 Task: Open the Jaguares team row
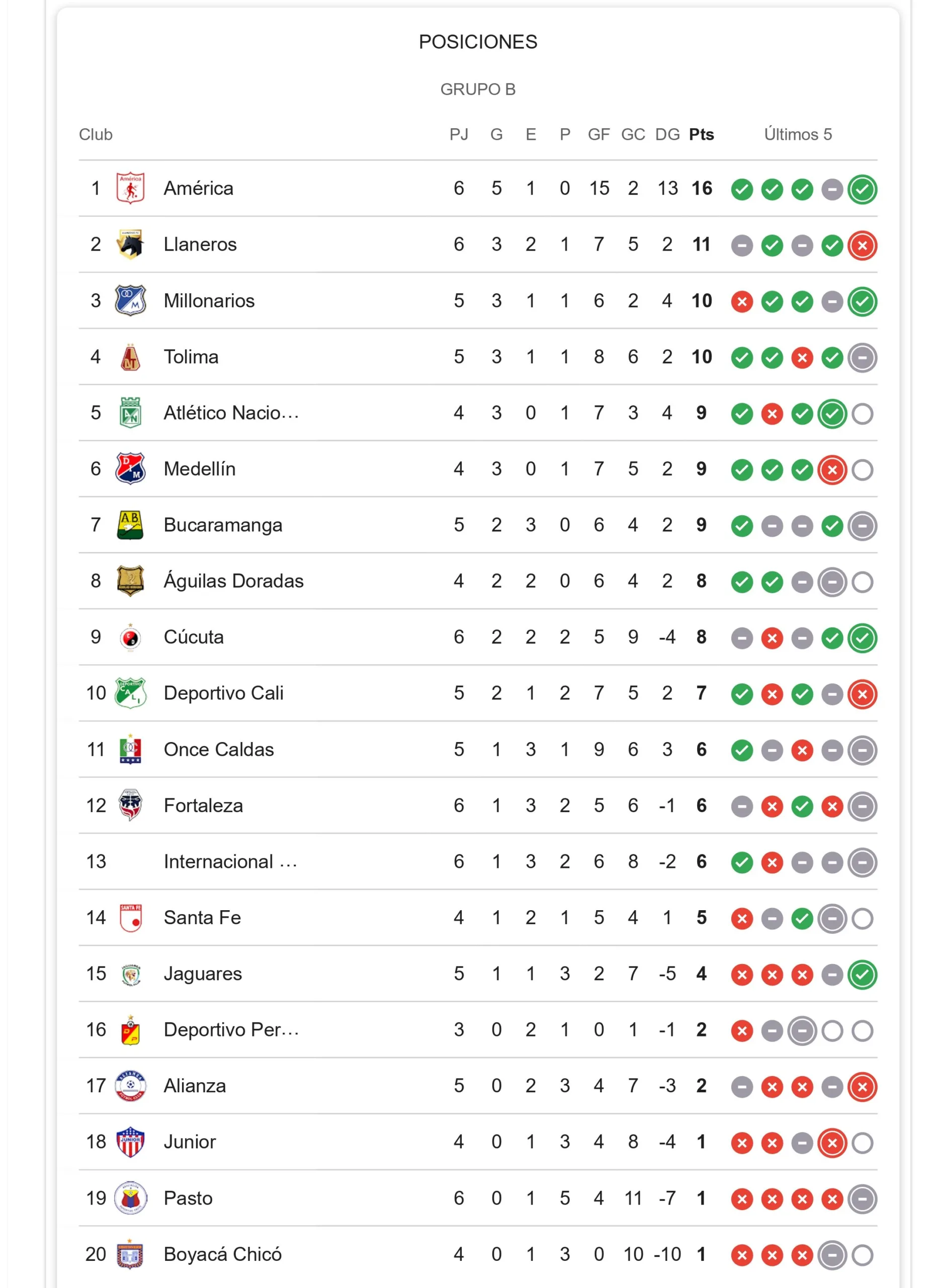[x=477, y=974]
